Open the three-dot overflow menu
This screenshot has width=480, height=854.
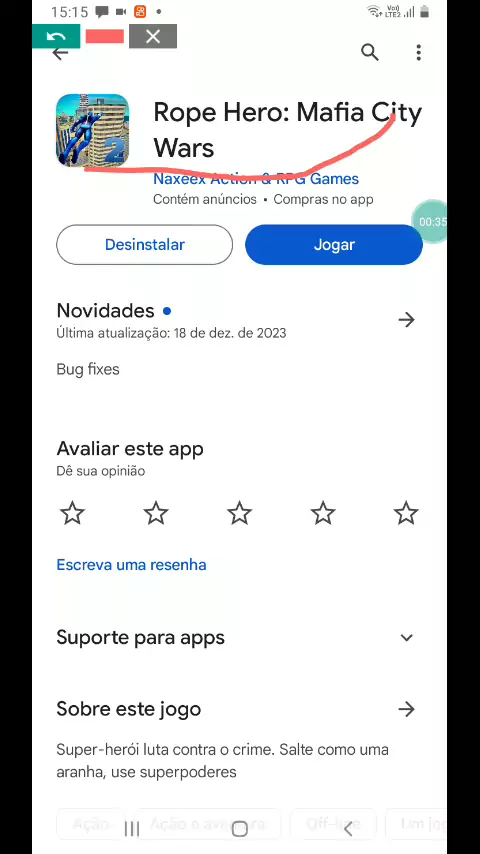click(418, 52)
